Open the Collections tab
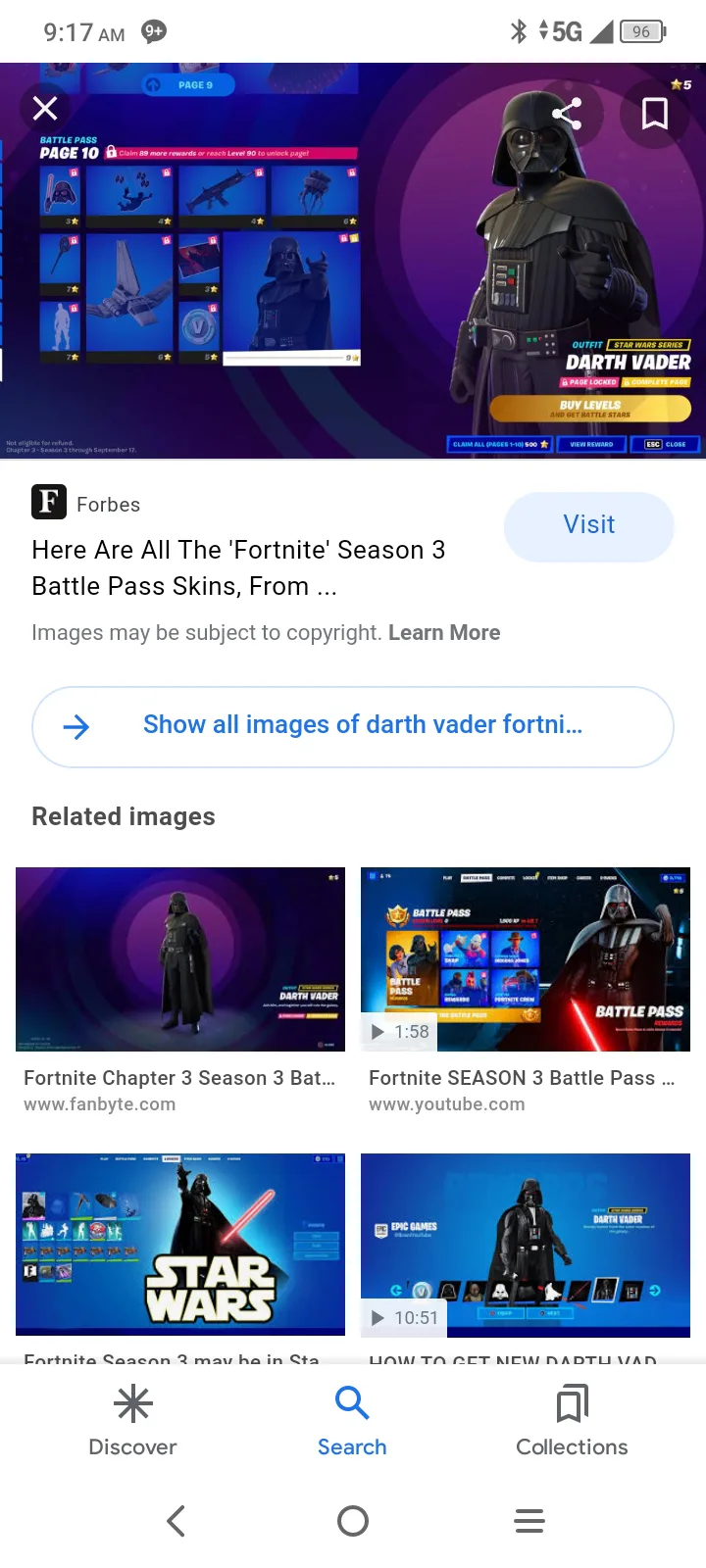Screen dimensions: 706x1568 click(x=572, y=1421)
